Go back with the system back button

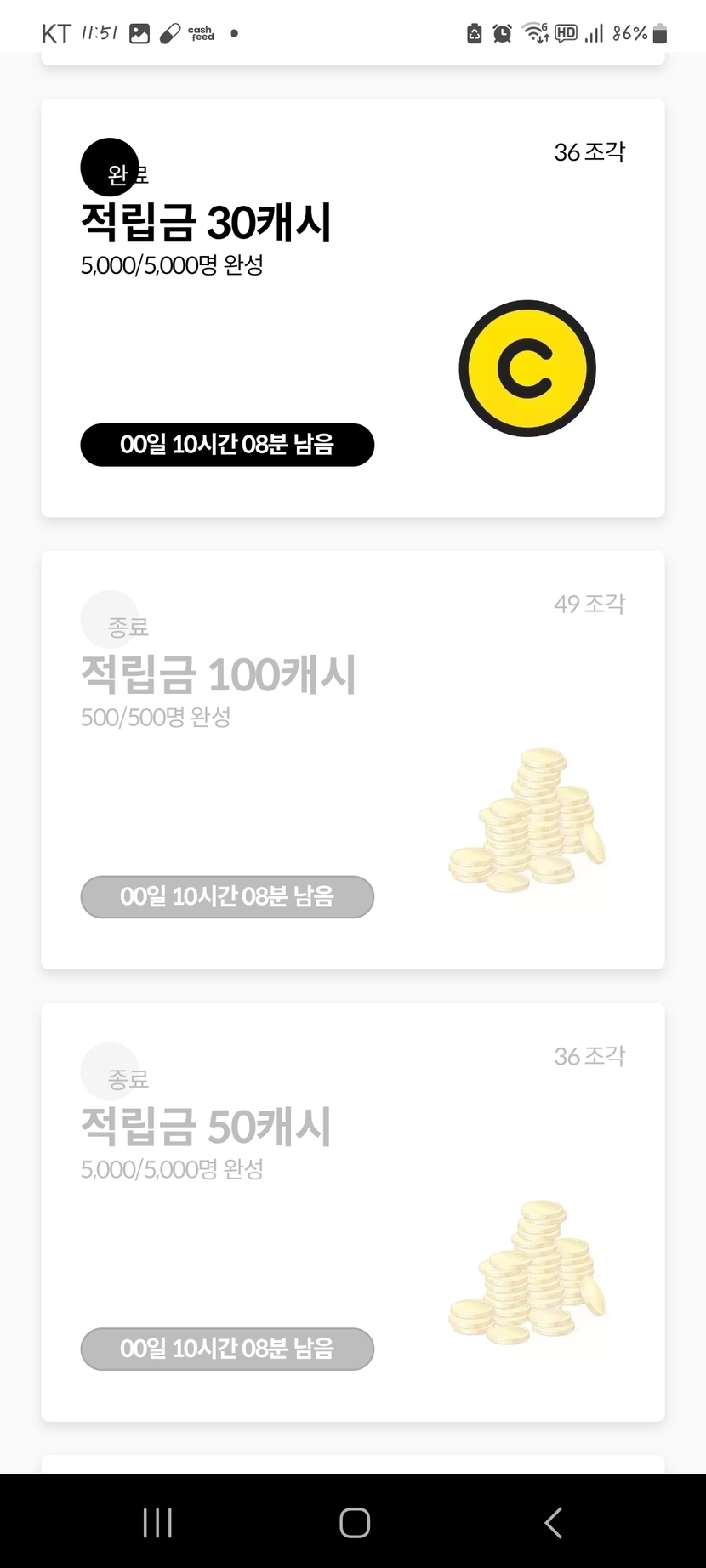click(x=553, y=1522)
